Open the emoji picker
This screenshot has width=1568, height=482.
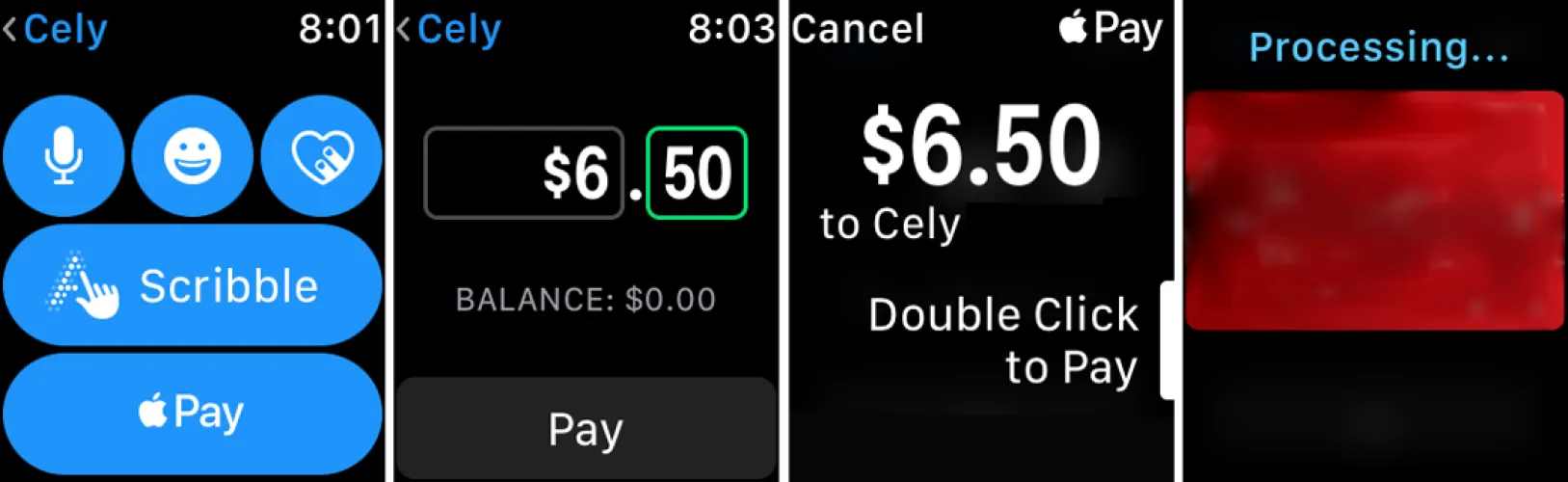click(193, 156)
